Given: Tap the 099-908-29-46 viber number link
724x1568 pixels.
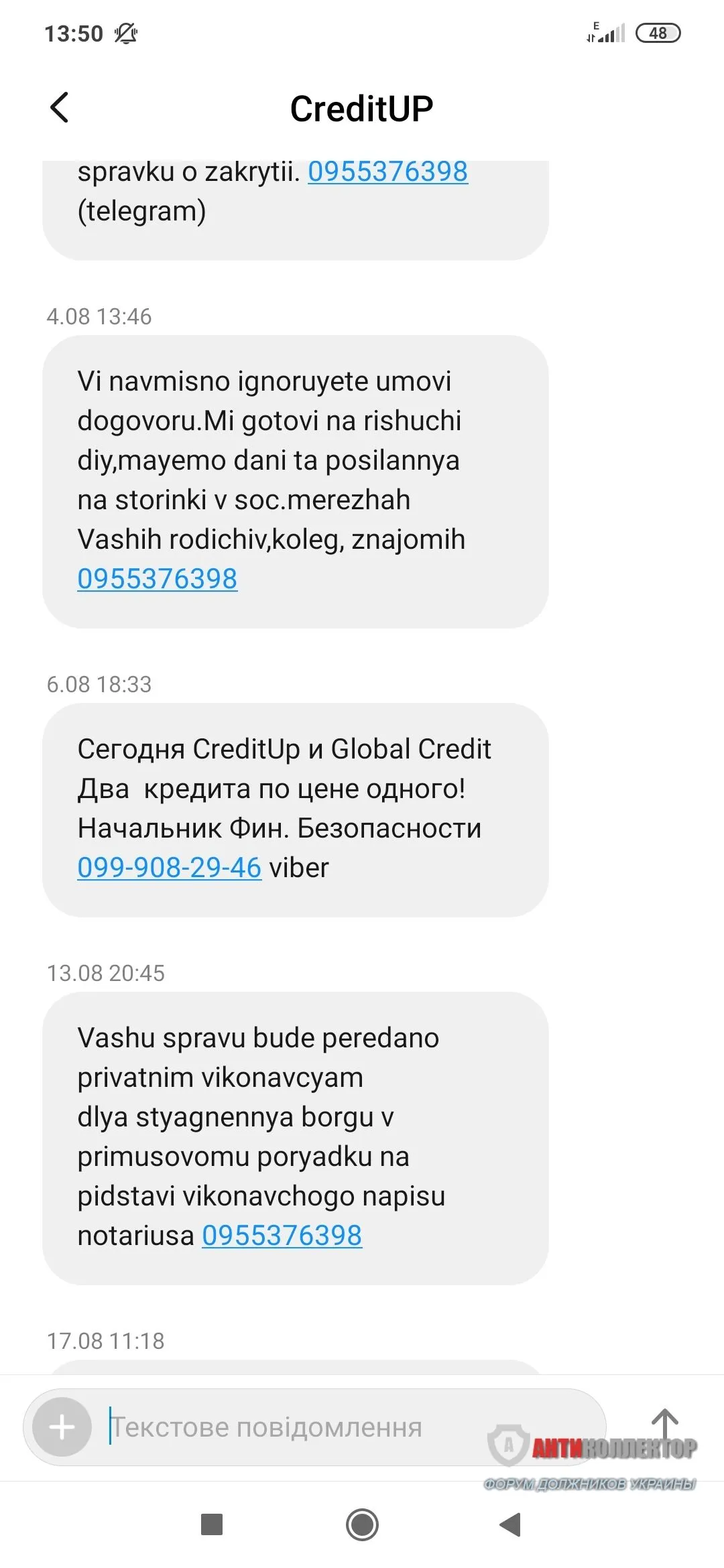Looking at the screenshot, I should coord(169,868).
